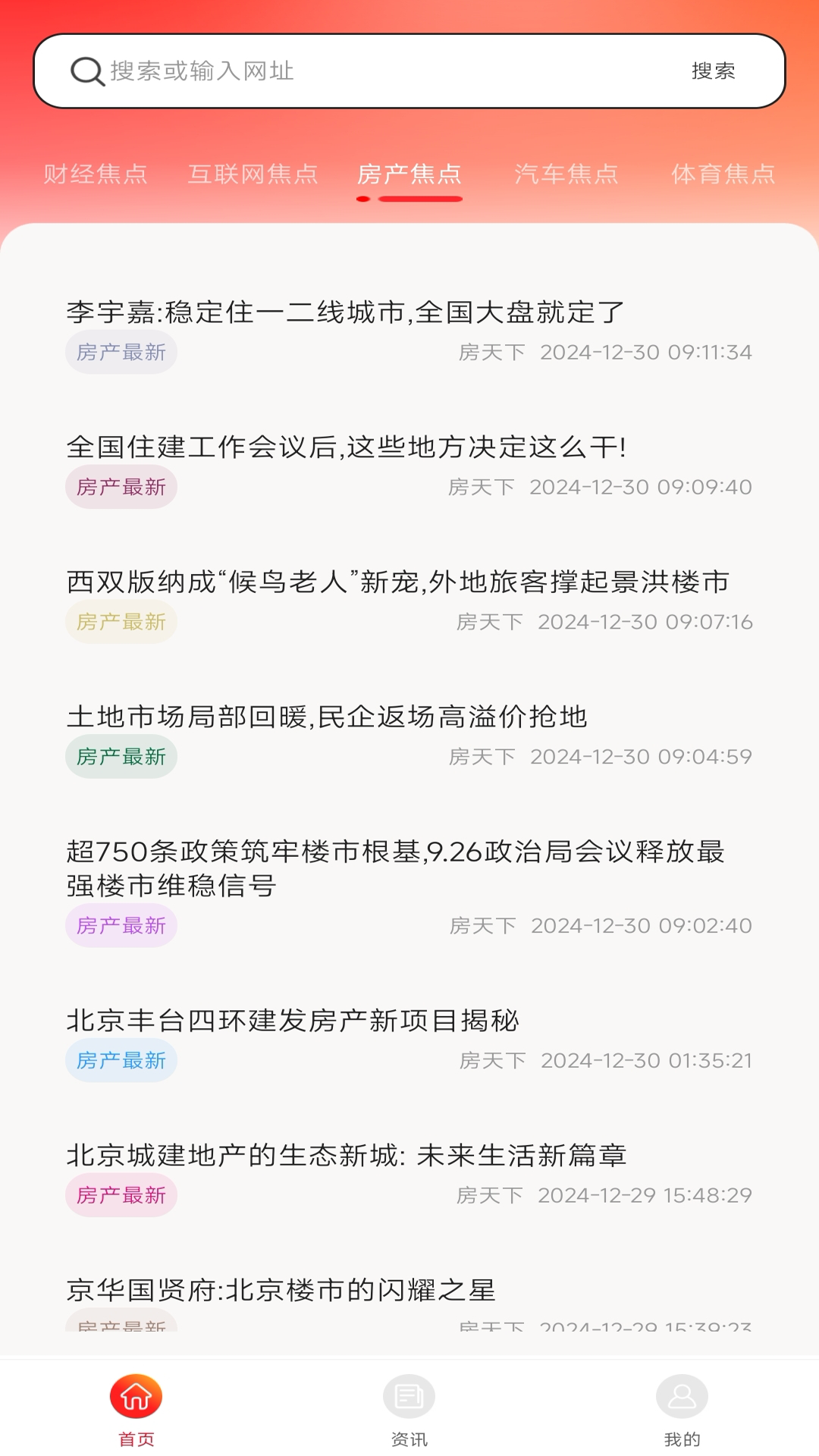
Task: Switch to the 互联网焦点 tab
Action: pyautogui.click(x=255, y=174)
